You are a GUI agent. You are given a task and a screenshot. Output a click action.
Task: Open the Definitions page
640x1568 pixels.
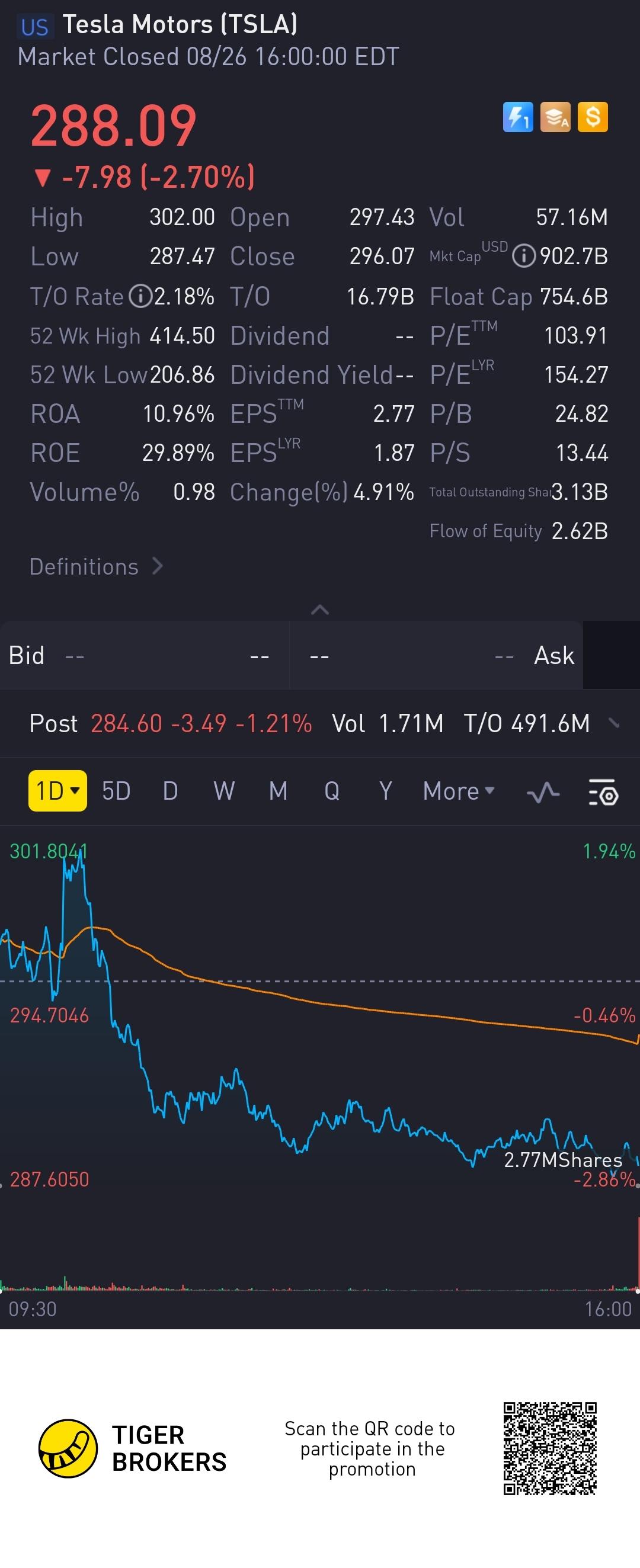(96, 567)
